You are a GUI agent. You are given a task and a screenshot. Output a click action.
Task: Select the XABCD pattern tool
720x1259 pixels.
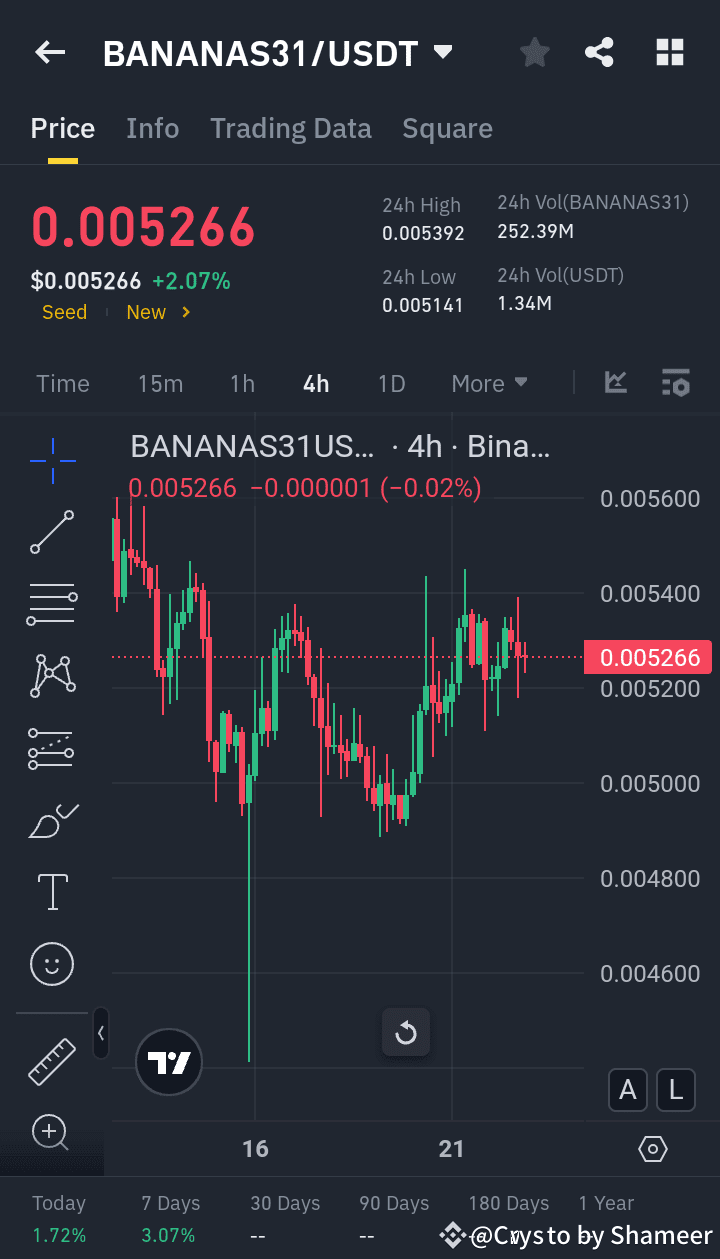click(x=52, y=674)
